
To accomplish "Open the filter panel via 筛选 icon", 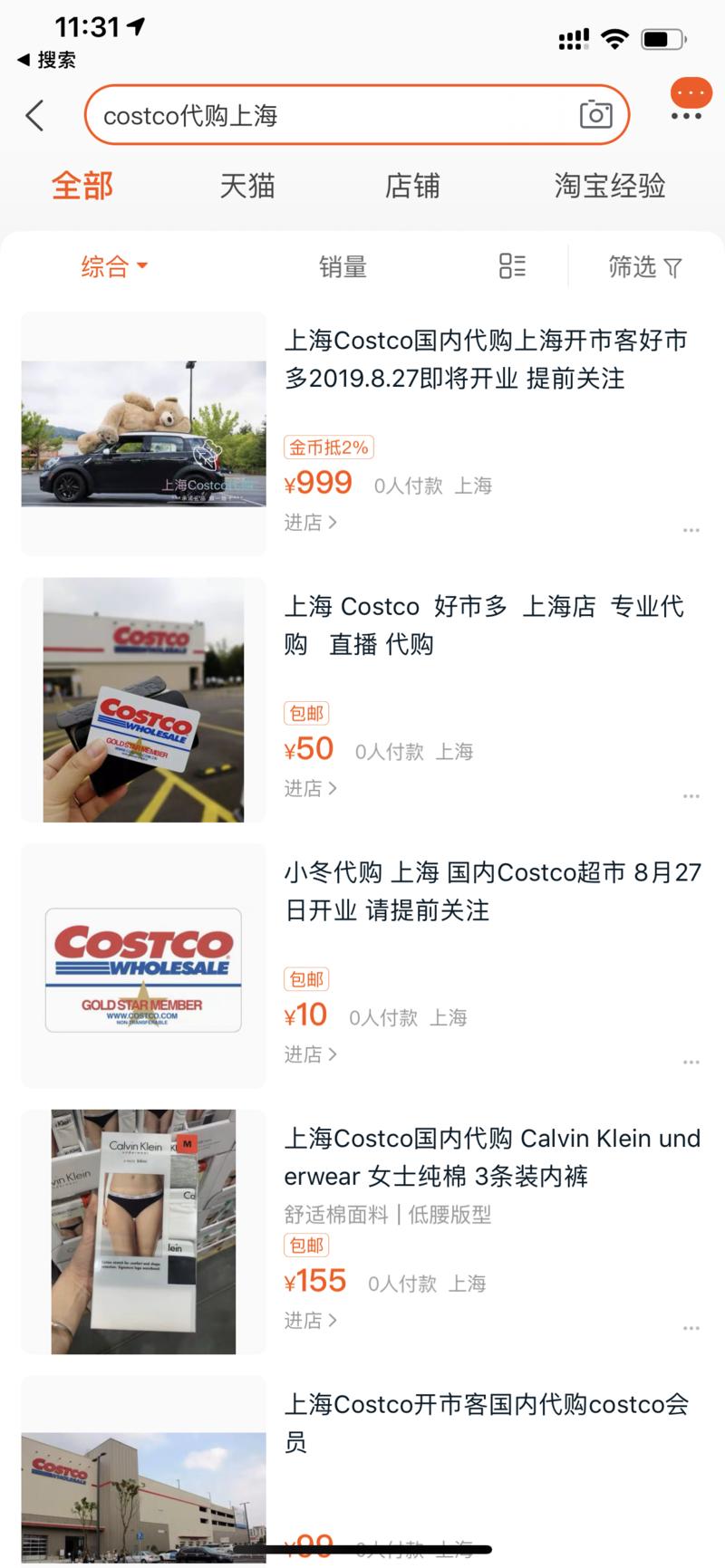I will click(644, 266).
